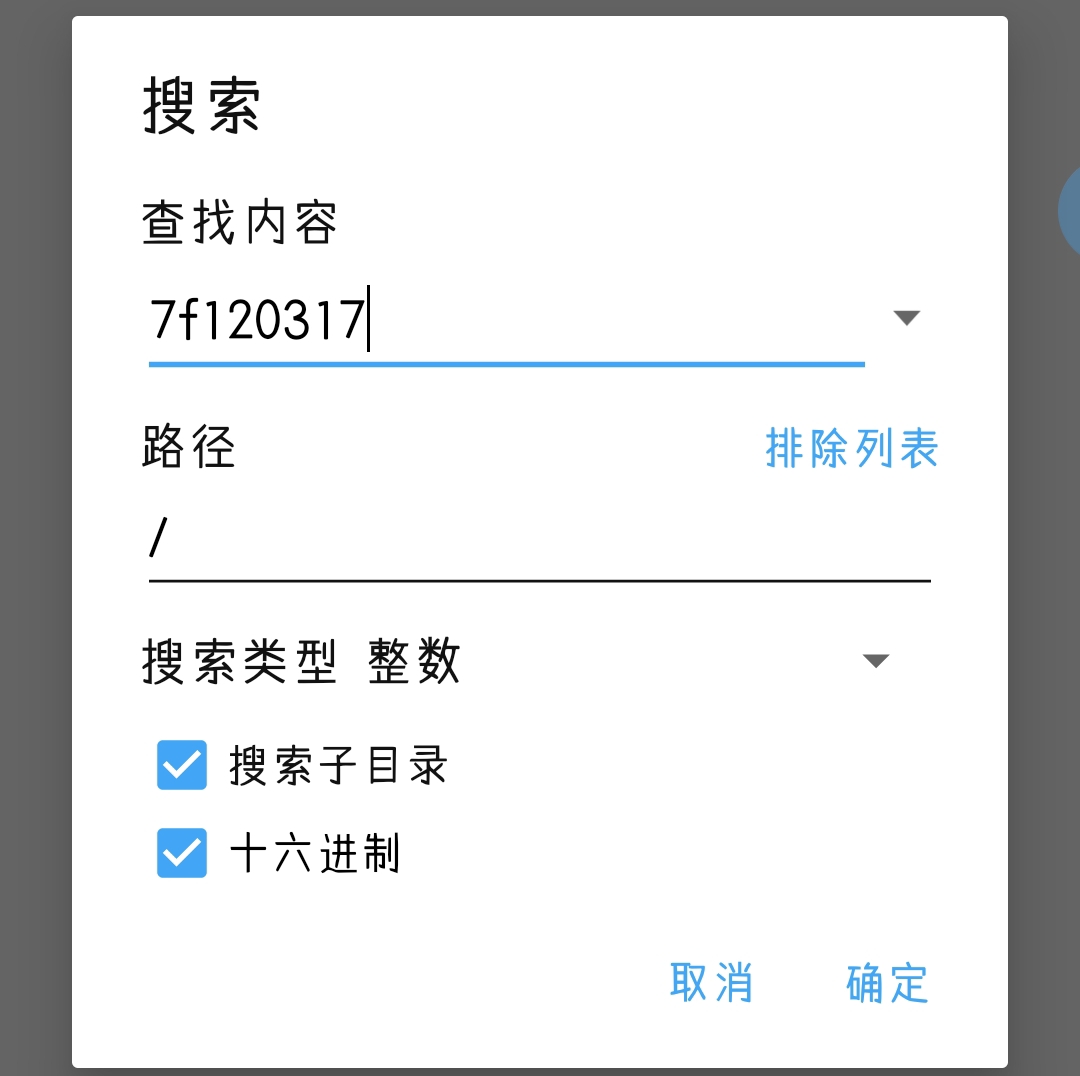Uncheck the 十六进制 checkbox
1080x1076 pixels.
click(182, 854)
